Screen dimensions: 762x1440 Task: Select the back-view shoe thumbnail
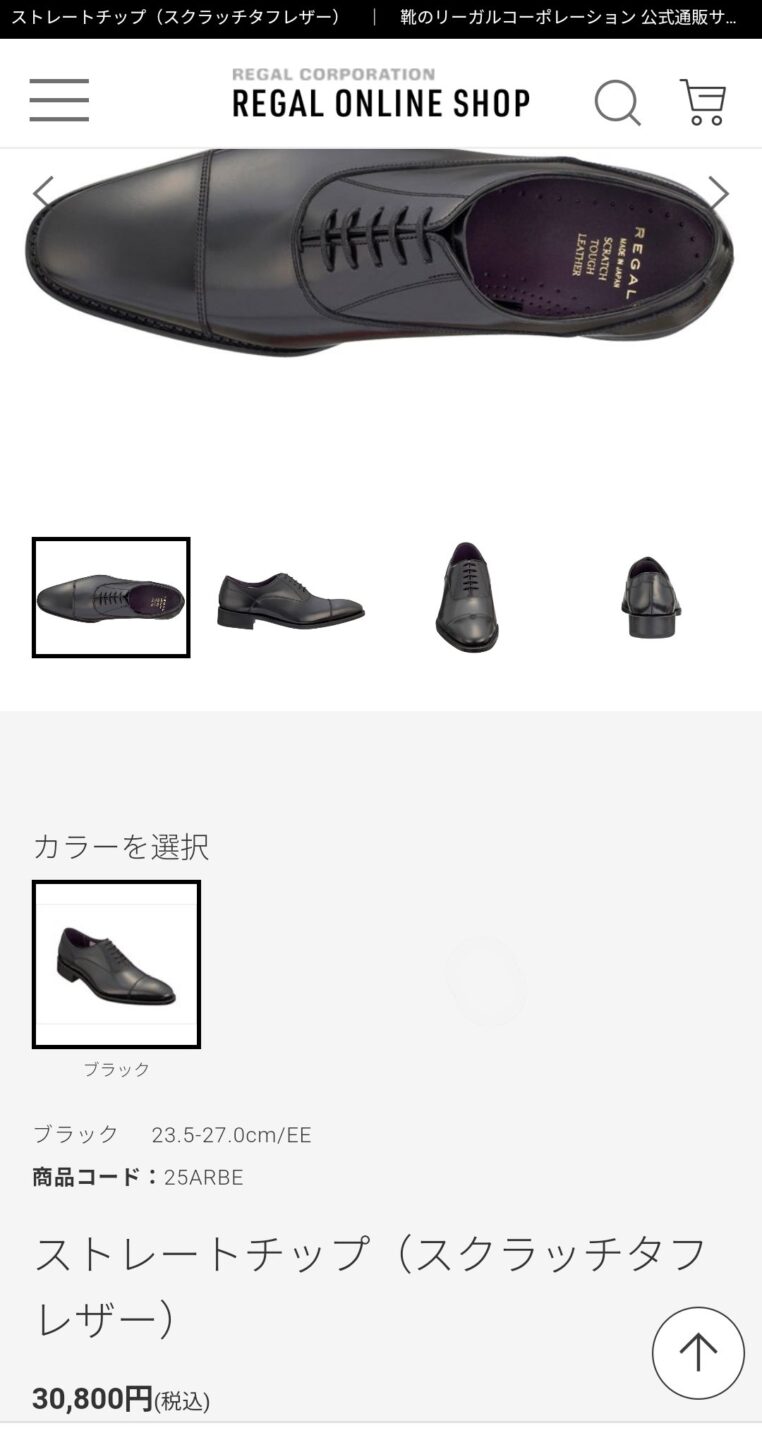(x=650, y=598)
